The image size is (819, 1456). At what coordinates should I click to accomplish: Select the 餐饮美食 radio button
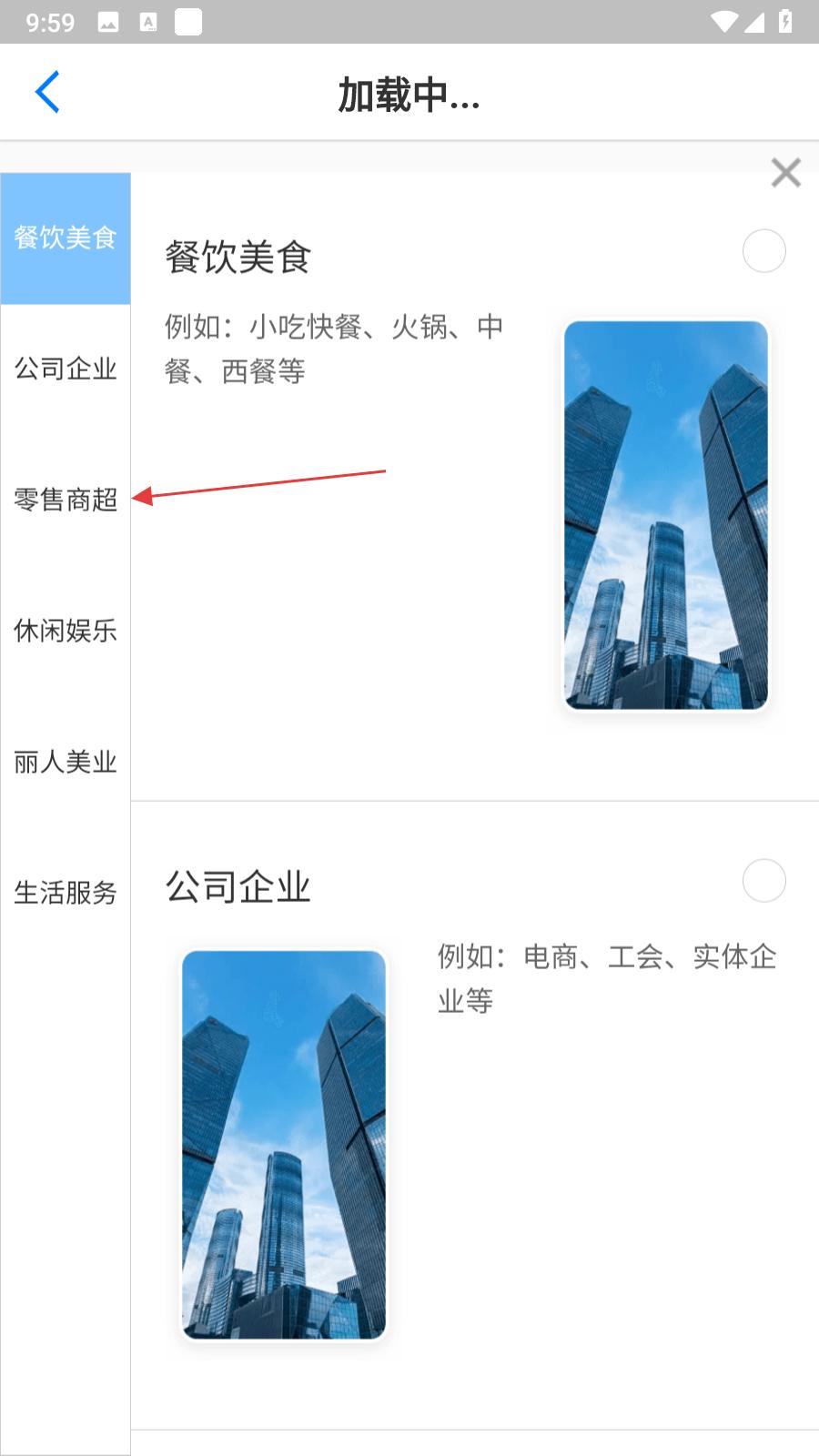[763, 251]
